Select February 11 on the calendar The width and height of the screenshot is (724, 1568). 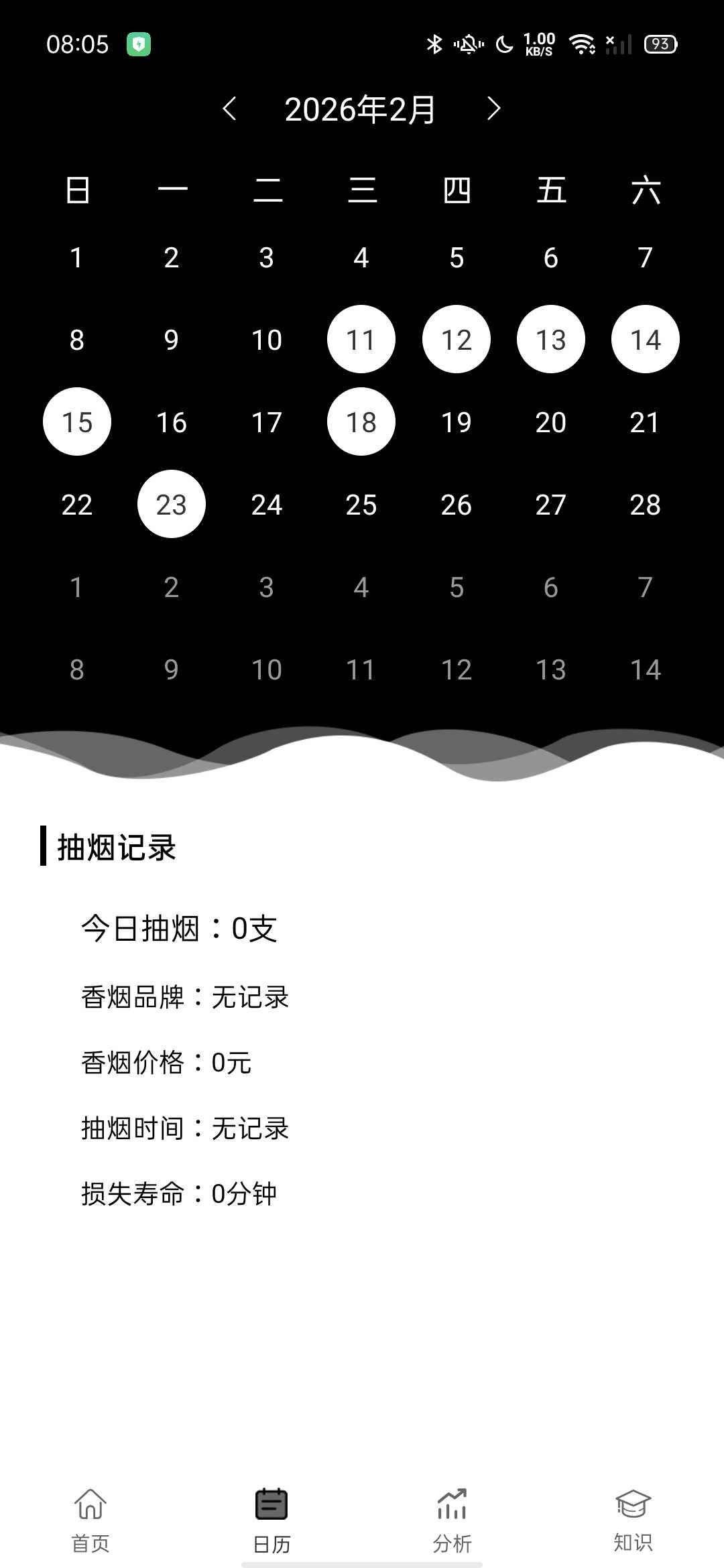click(x=361, y=340)
